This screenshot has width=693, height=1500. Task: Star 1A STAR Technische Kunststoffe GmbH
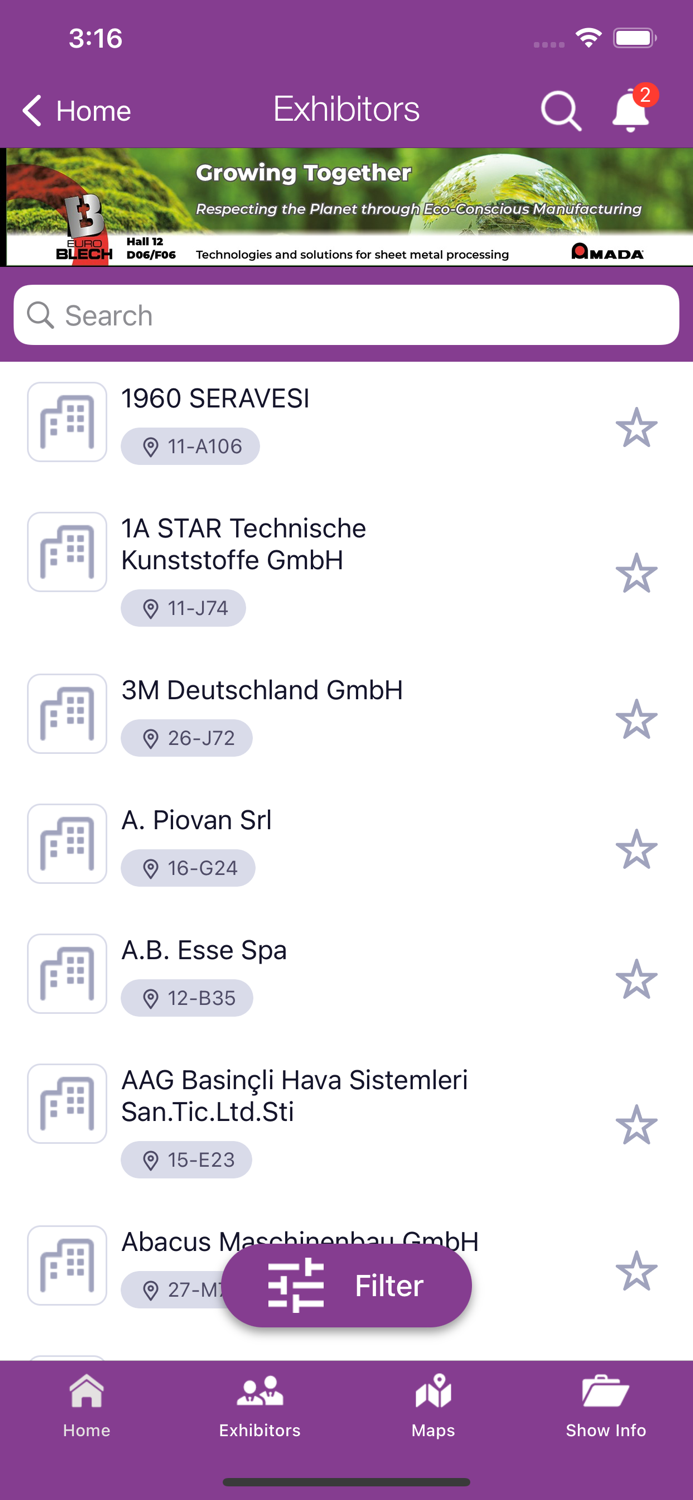click(636, 574)
